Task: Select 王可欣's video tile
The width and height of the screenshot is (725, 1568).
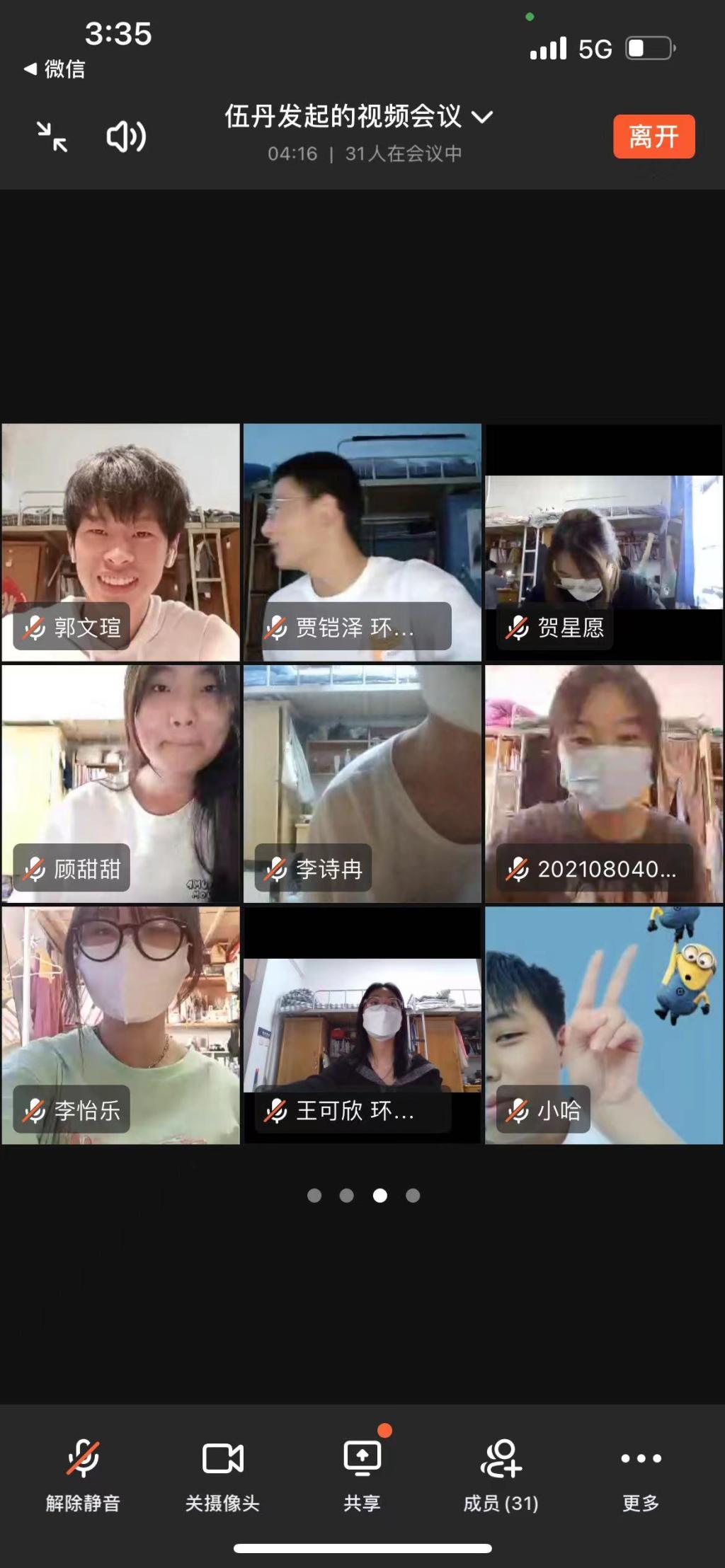Action: (x=362, y=1025)
